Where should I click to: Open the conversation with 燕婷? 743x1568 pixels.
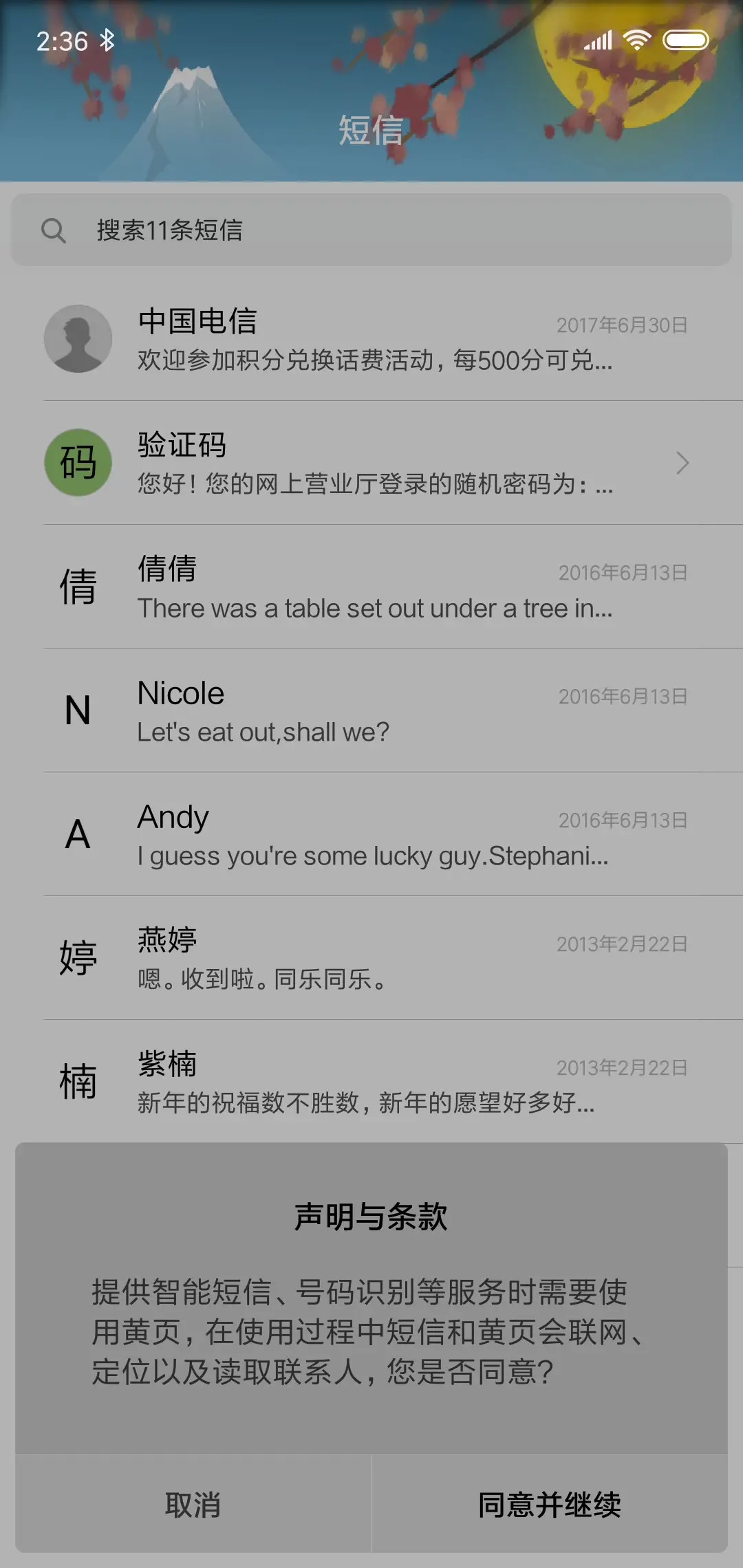371,959
